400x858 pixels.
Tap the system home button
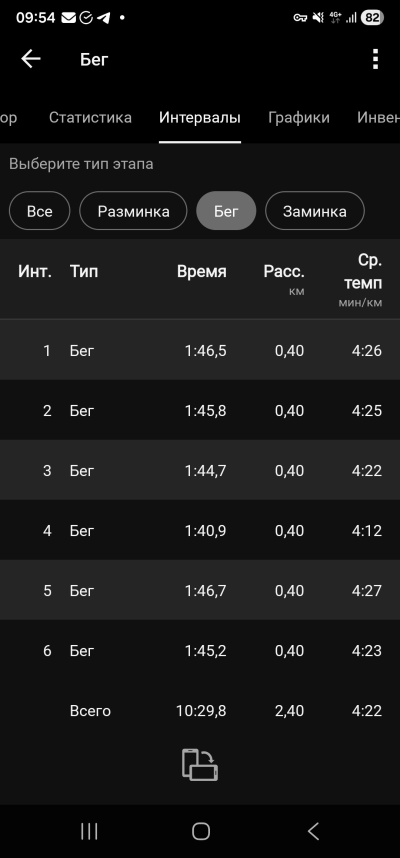click(x=201, y=832)
